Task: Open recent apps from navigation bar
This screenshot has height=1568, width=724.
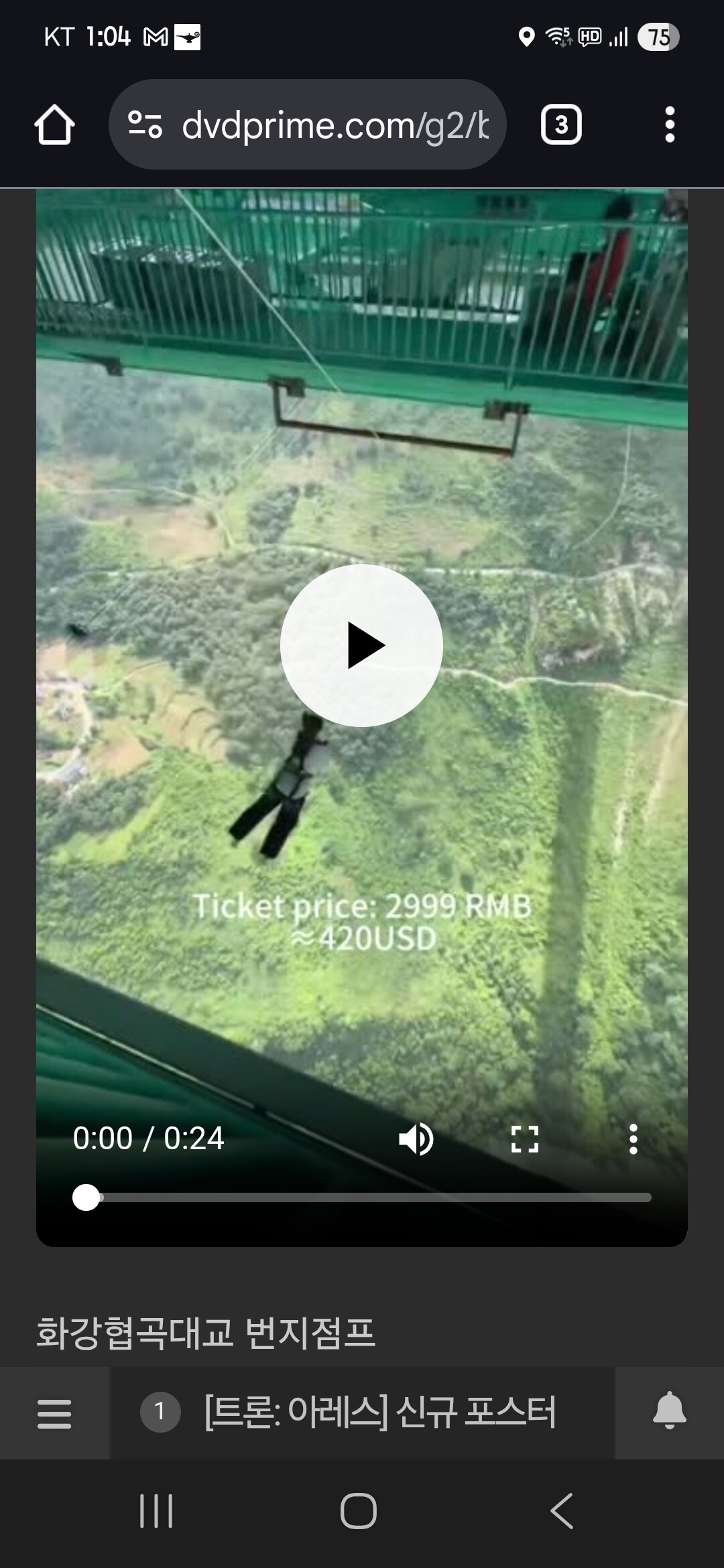Action: 156,1511
